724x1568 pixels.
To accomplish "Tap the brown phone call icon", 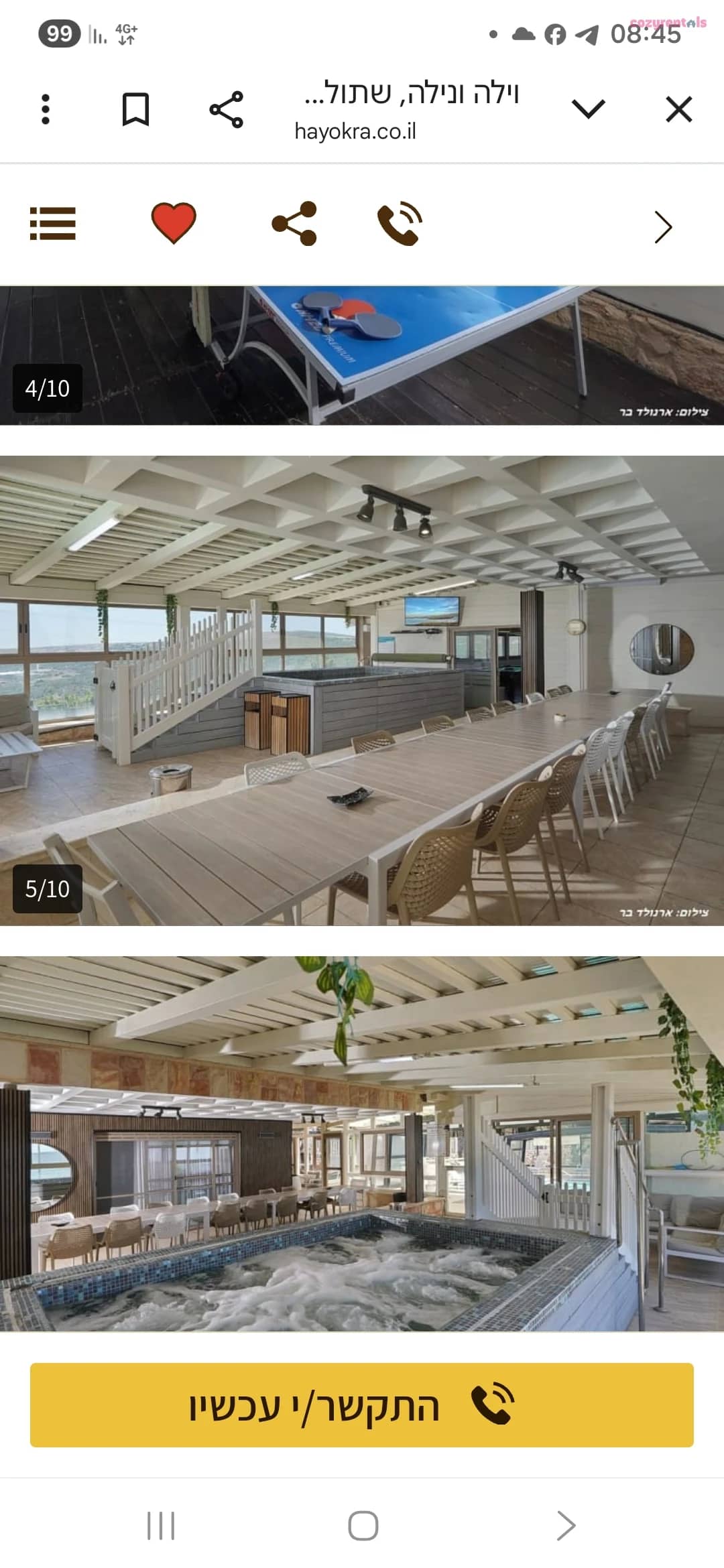I will [400, 223].
